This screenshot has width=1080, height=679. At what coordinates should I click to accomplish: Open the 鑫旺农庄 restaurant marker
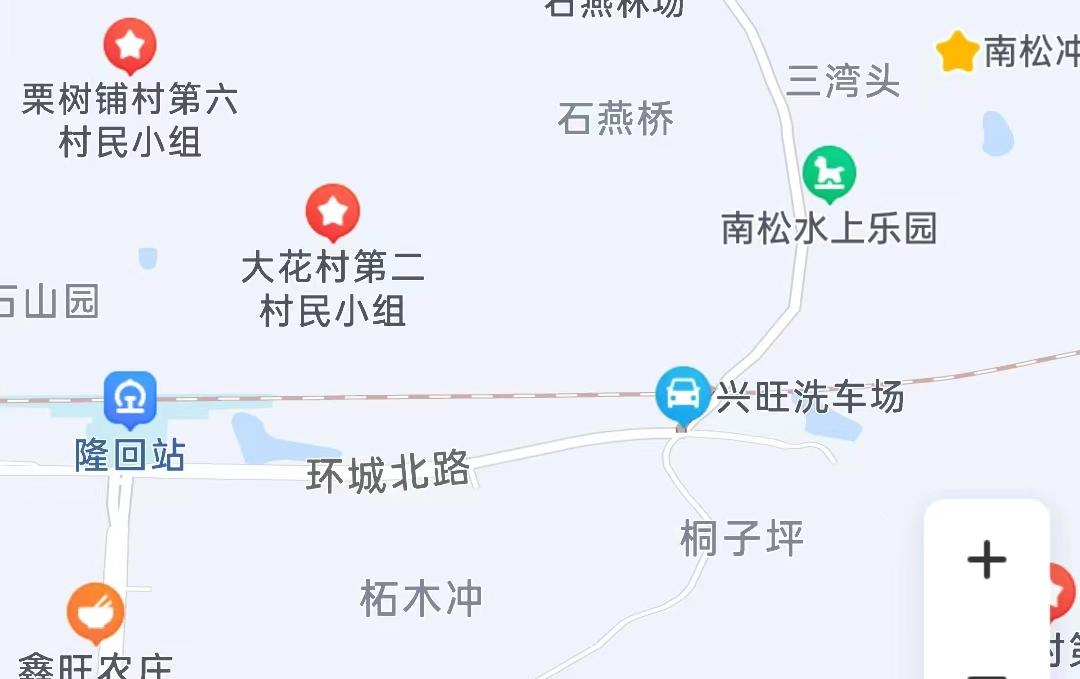coord(96,612)
